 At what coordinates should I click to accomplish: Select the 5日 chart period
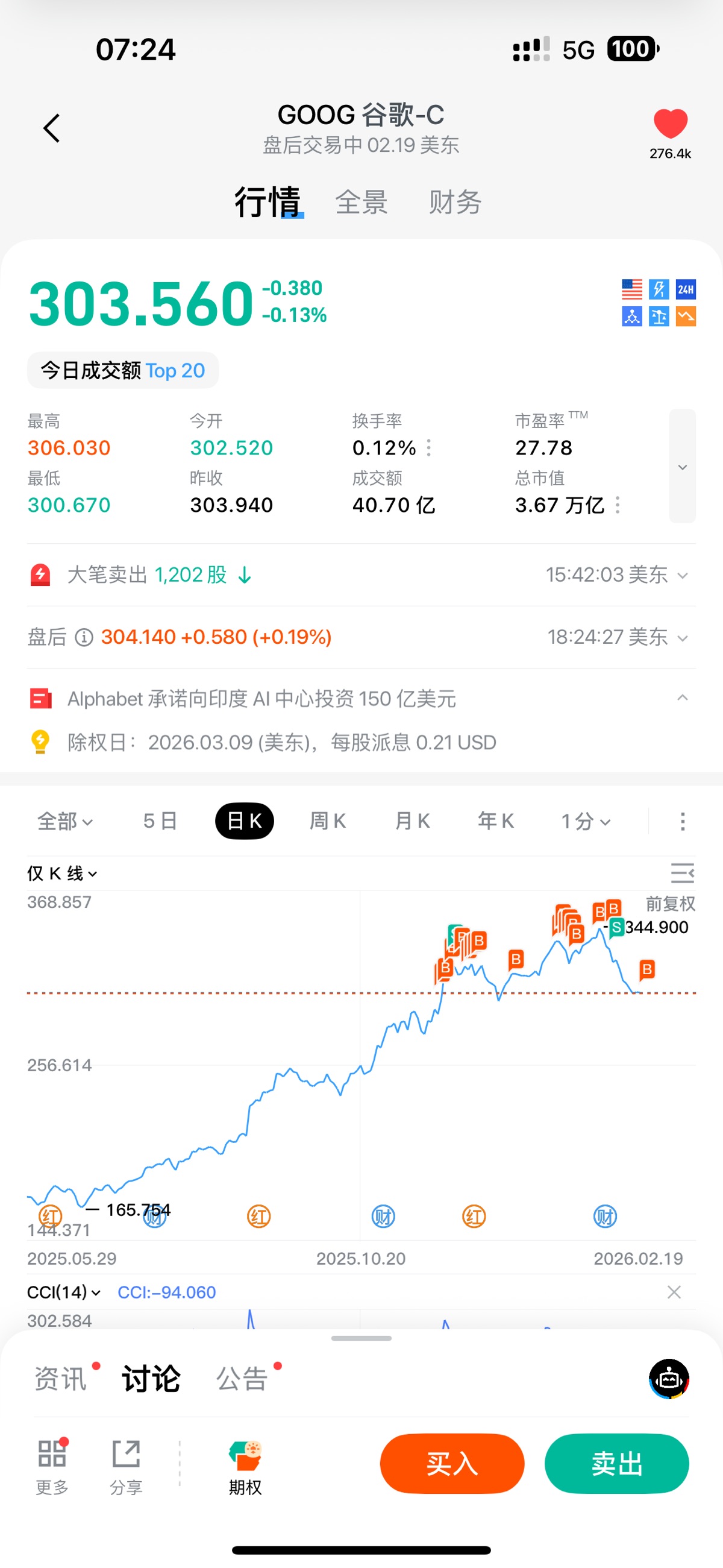pos(160,821)
